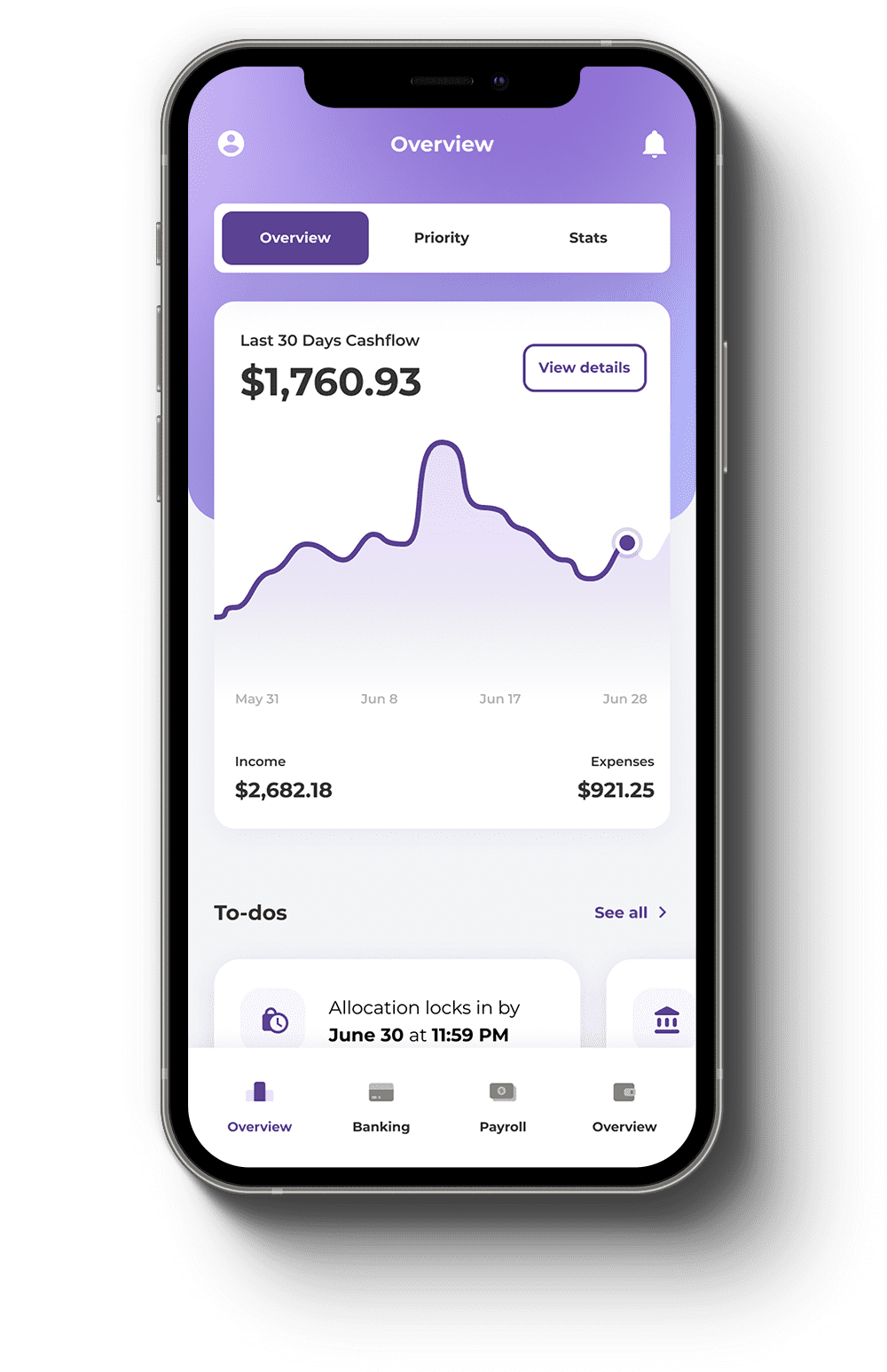Open the profile avatar icon
887x1372 pixels.
click(231, 144)
